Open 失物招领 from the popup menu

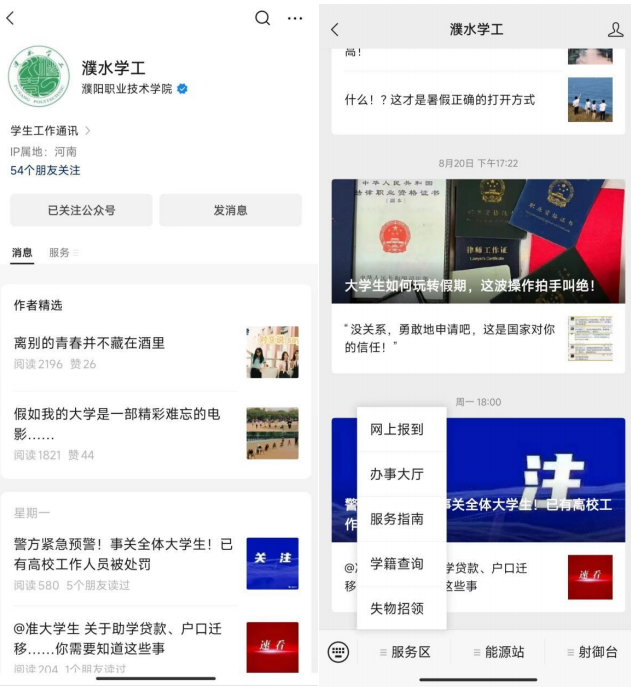[x=397, y=608]
